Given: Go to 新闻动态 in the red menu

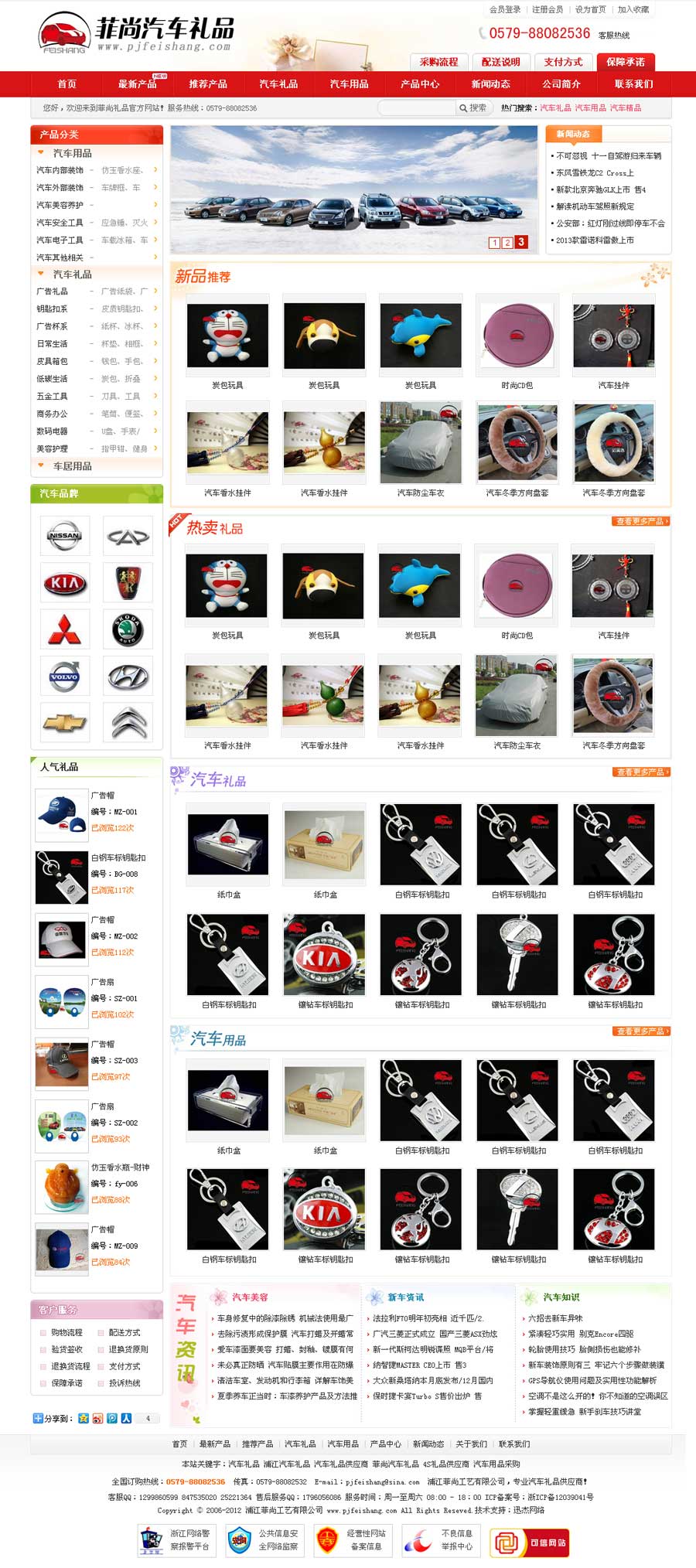Looking at the screenshot, I should point(490,84).
